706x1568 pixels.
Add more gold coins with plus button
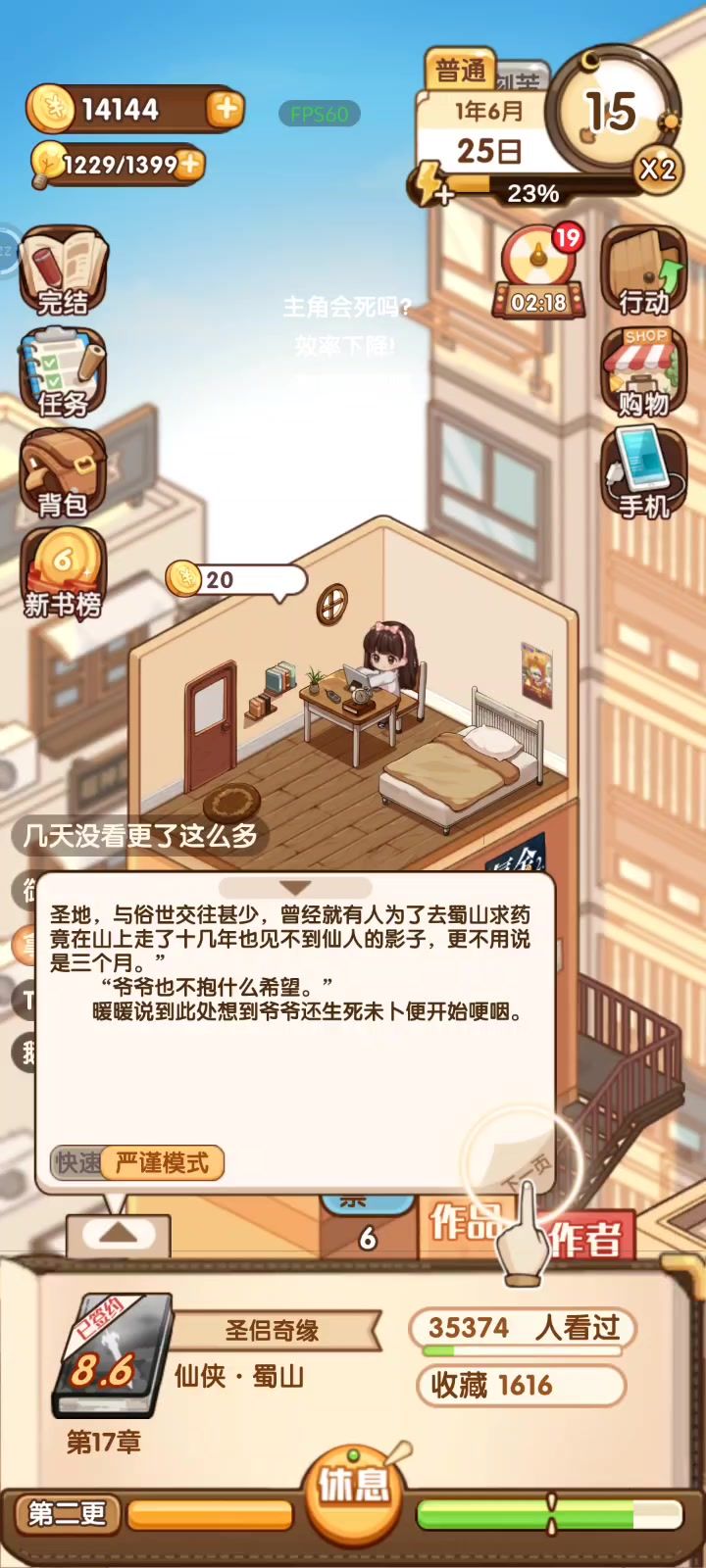pos(226,109)
